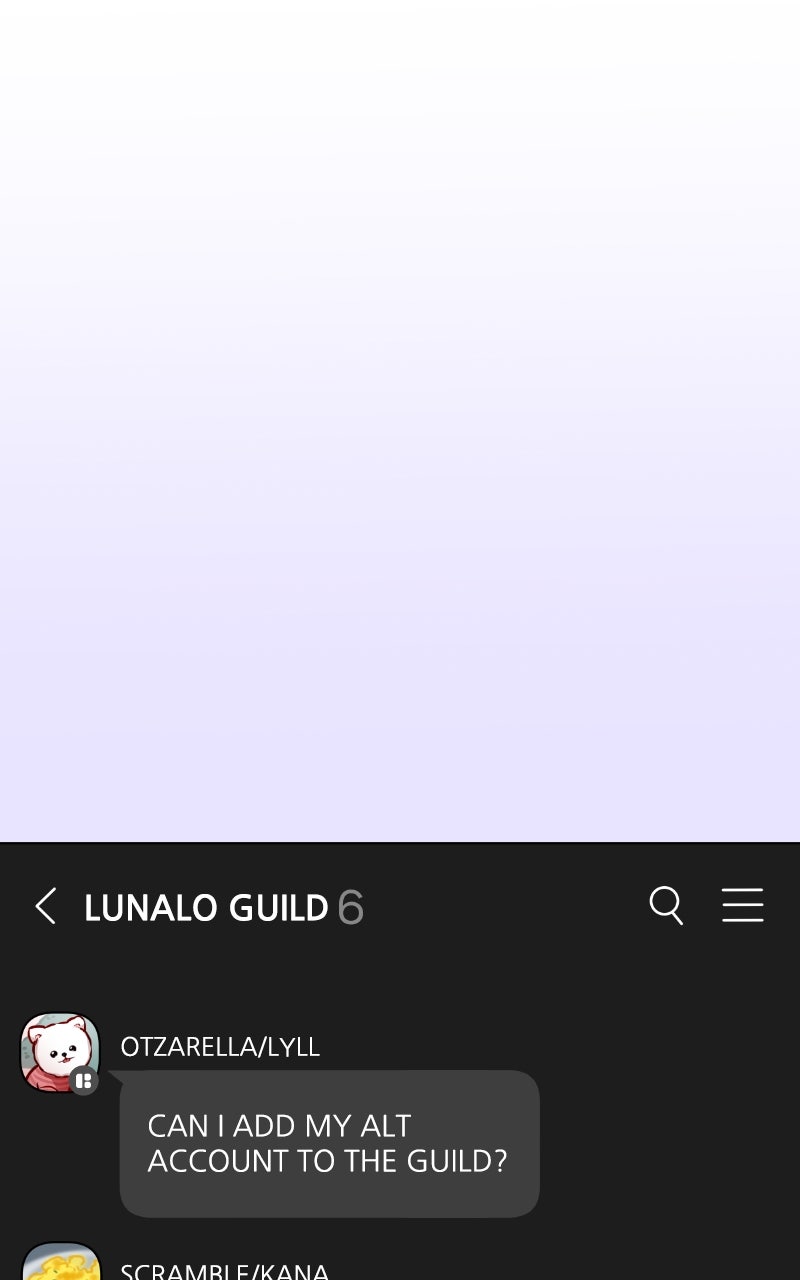The width and height of the screenshot is (800, 1280).
Task: View SCRAMBLE/KANA's profile by clicking their name
Action: pyautogui.click(x=225, y=1270)
